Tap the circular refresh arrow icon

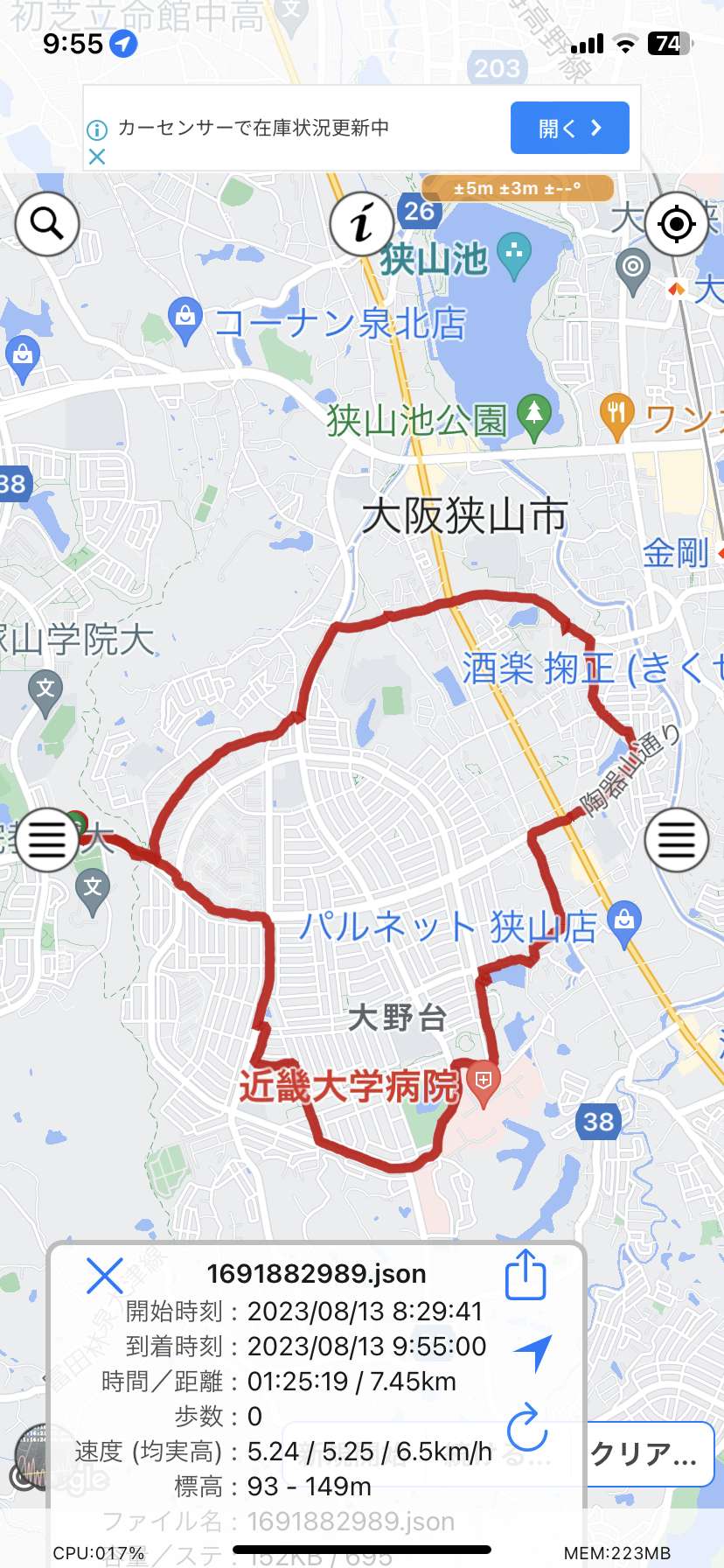[527, 1426]
